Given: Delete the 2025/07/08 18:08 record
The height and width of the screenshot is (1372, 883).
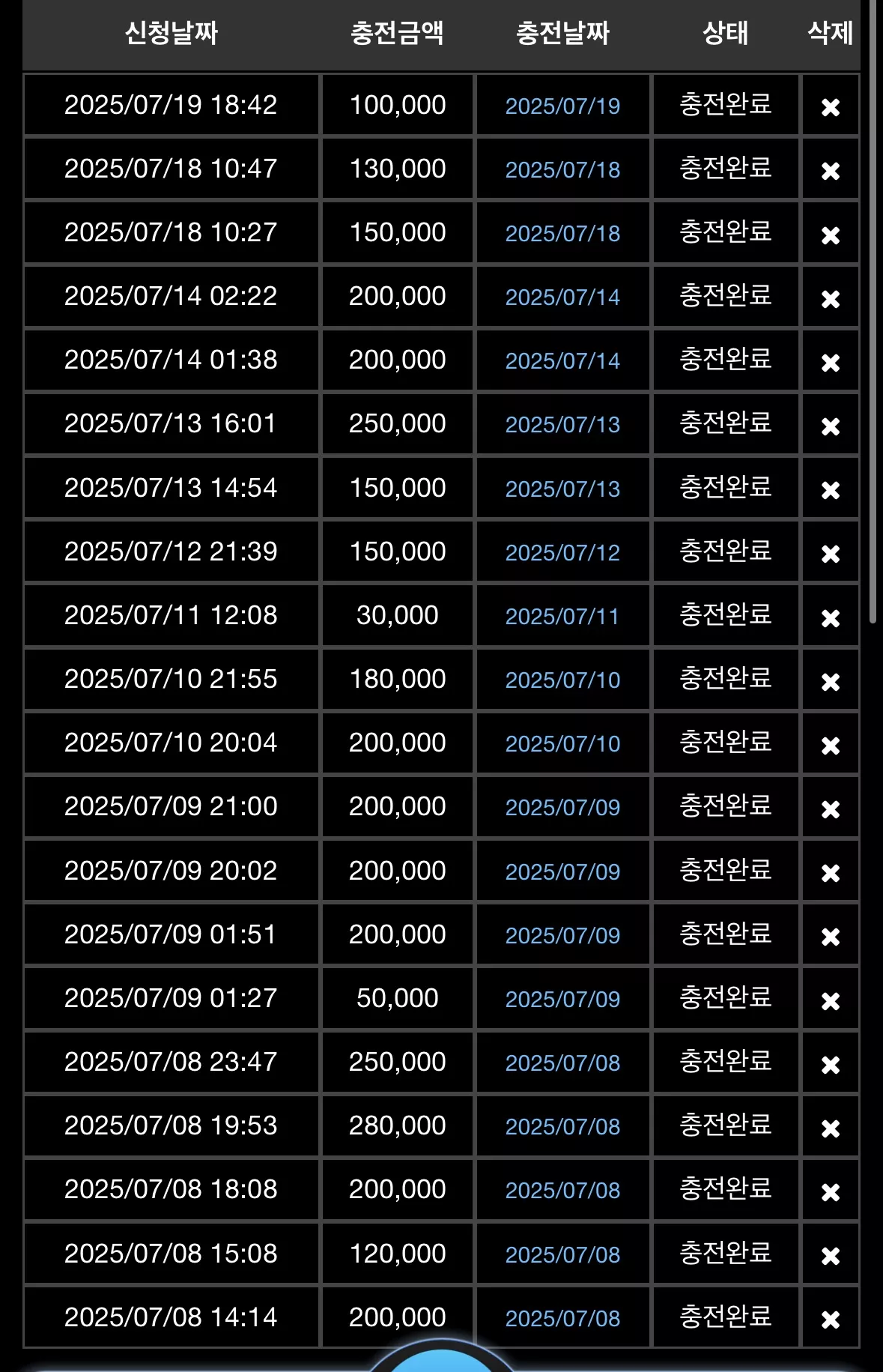Looking at the screenshot, I should click(830, 1192).
